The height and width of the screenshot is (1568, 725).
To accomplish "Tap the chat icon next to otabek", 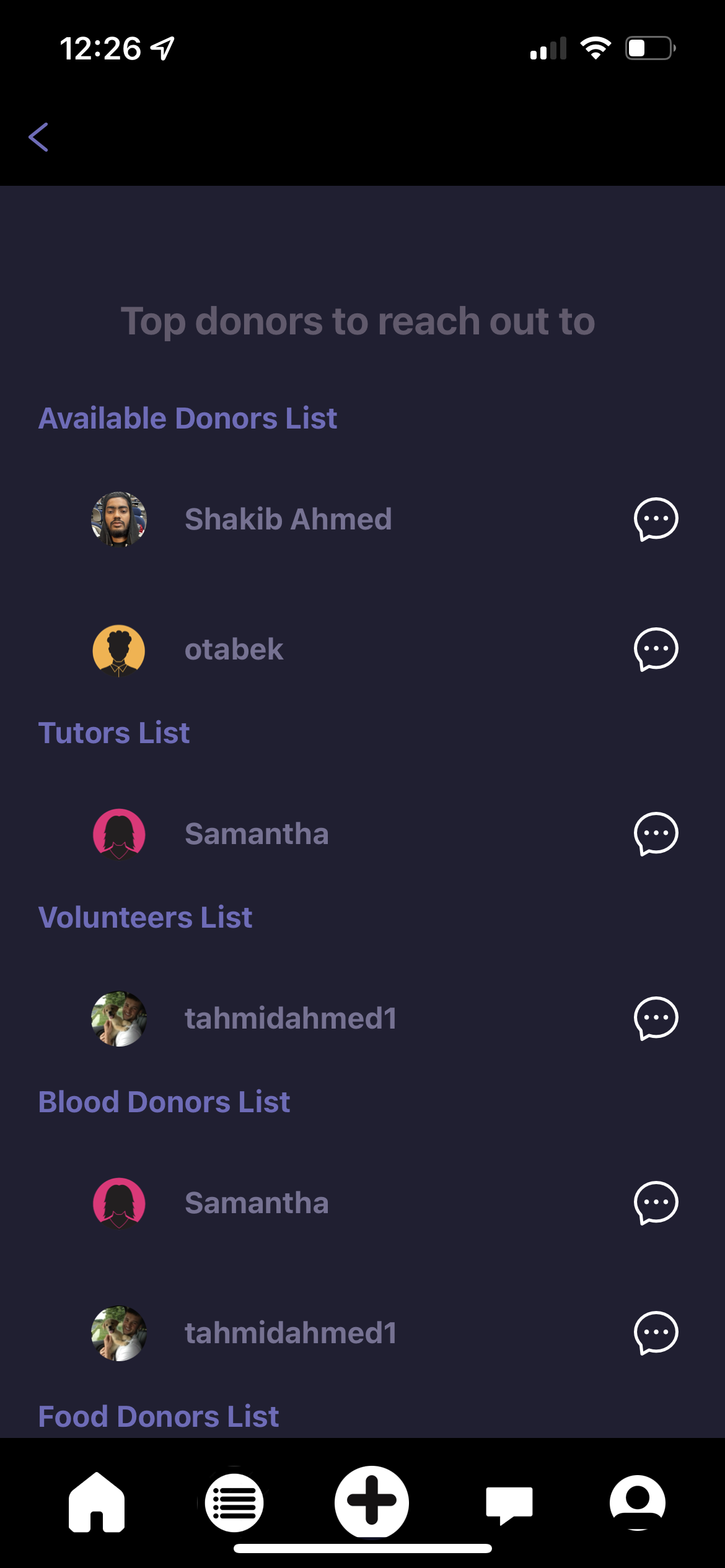I will point(656,649).
